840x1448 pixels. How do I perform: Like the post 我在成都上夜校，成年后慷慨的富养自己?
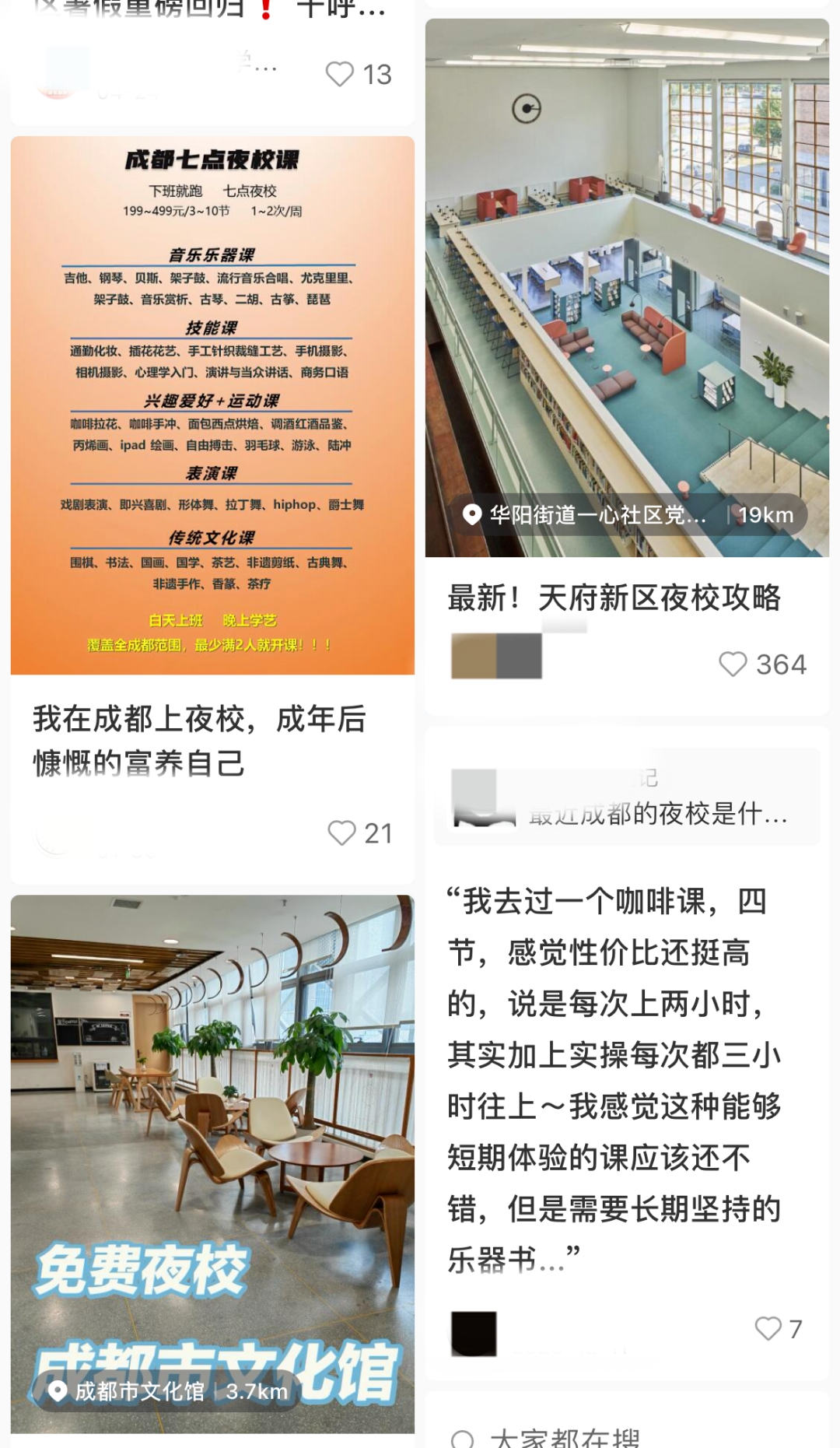[x=342, y=833]
